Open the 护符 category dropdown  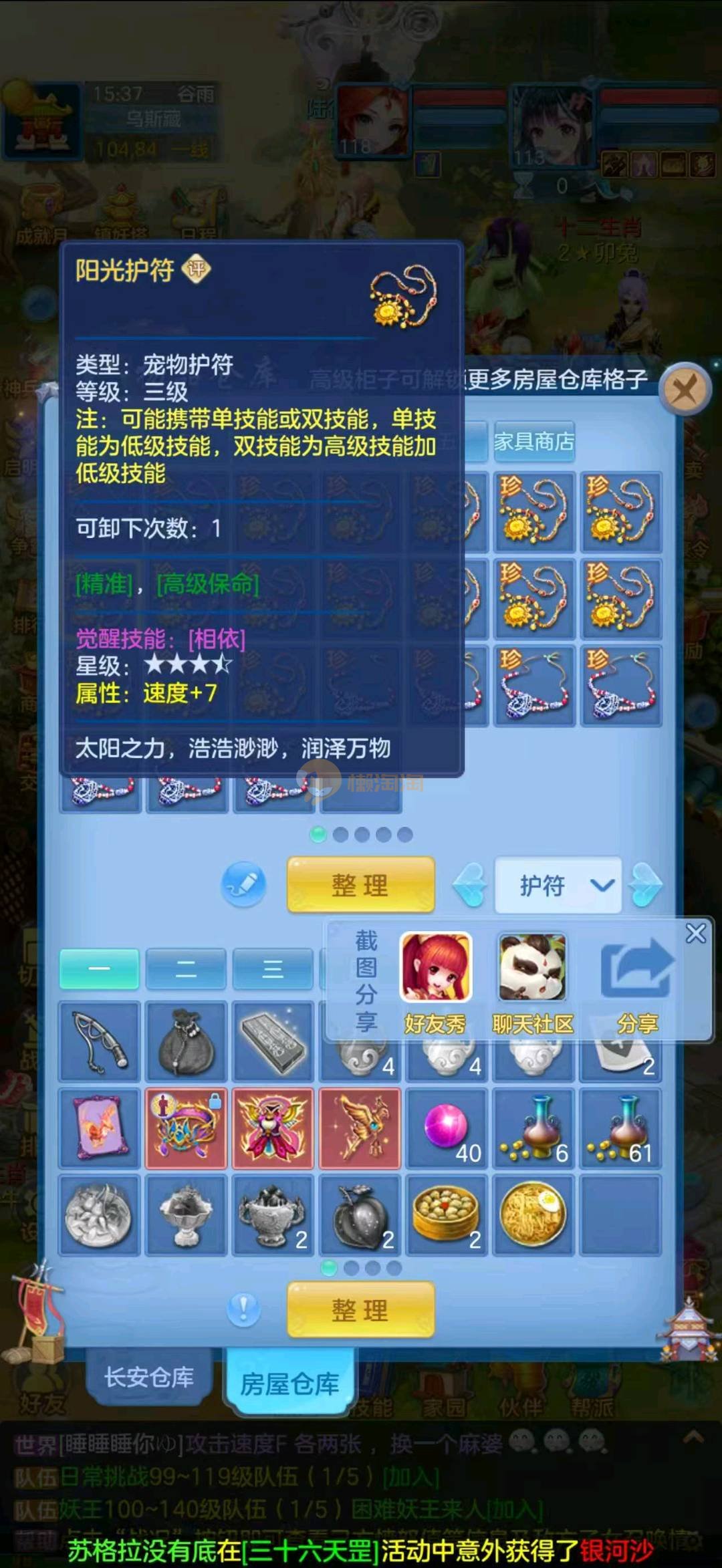coord(558,886)
